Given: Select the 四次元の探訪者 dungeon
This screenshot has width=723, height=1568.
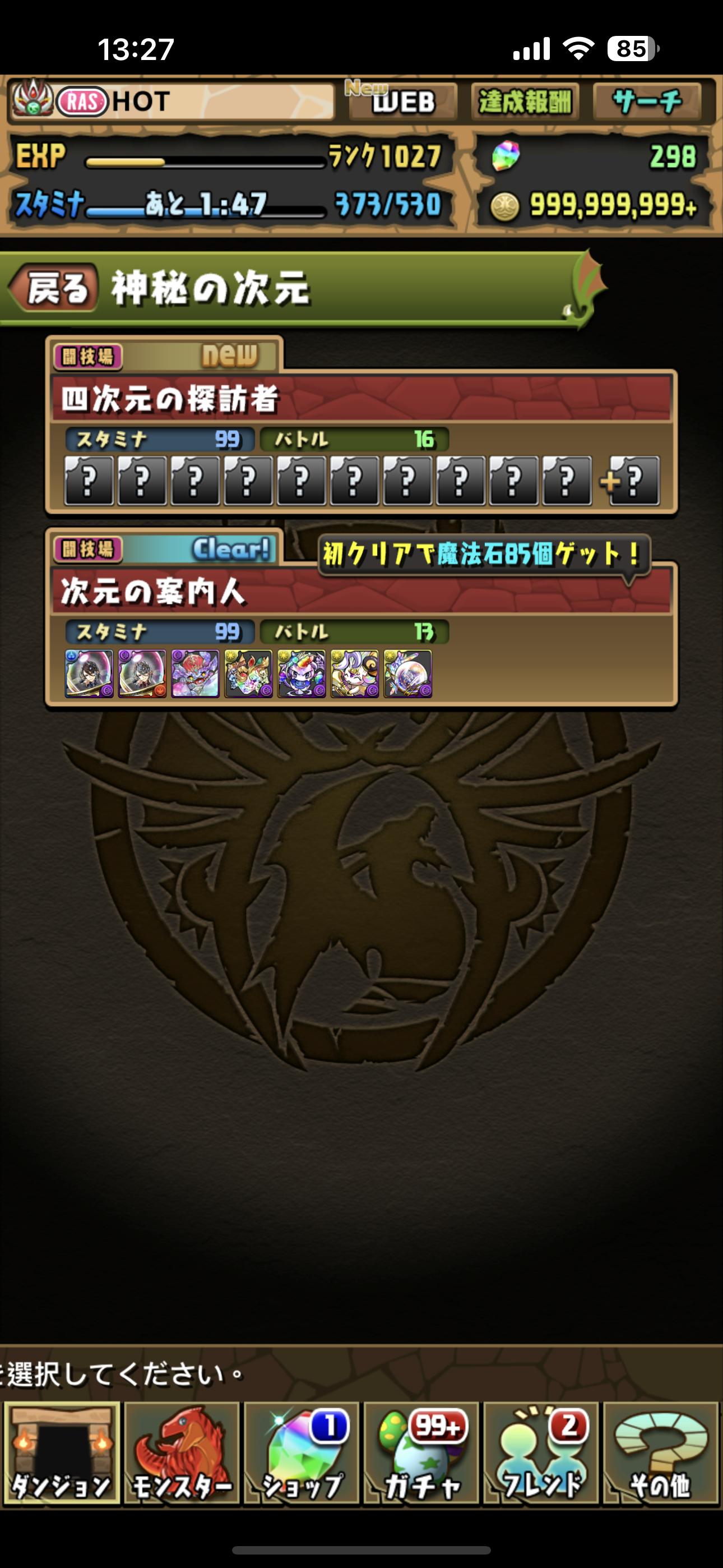Looking at the screenshot, I should tap(361, 399).
